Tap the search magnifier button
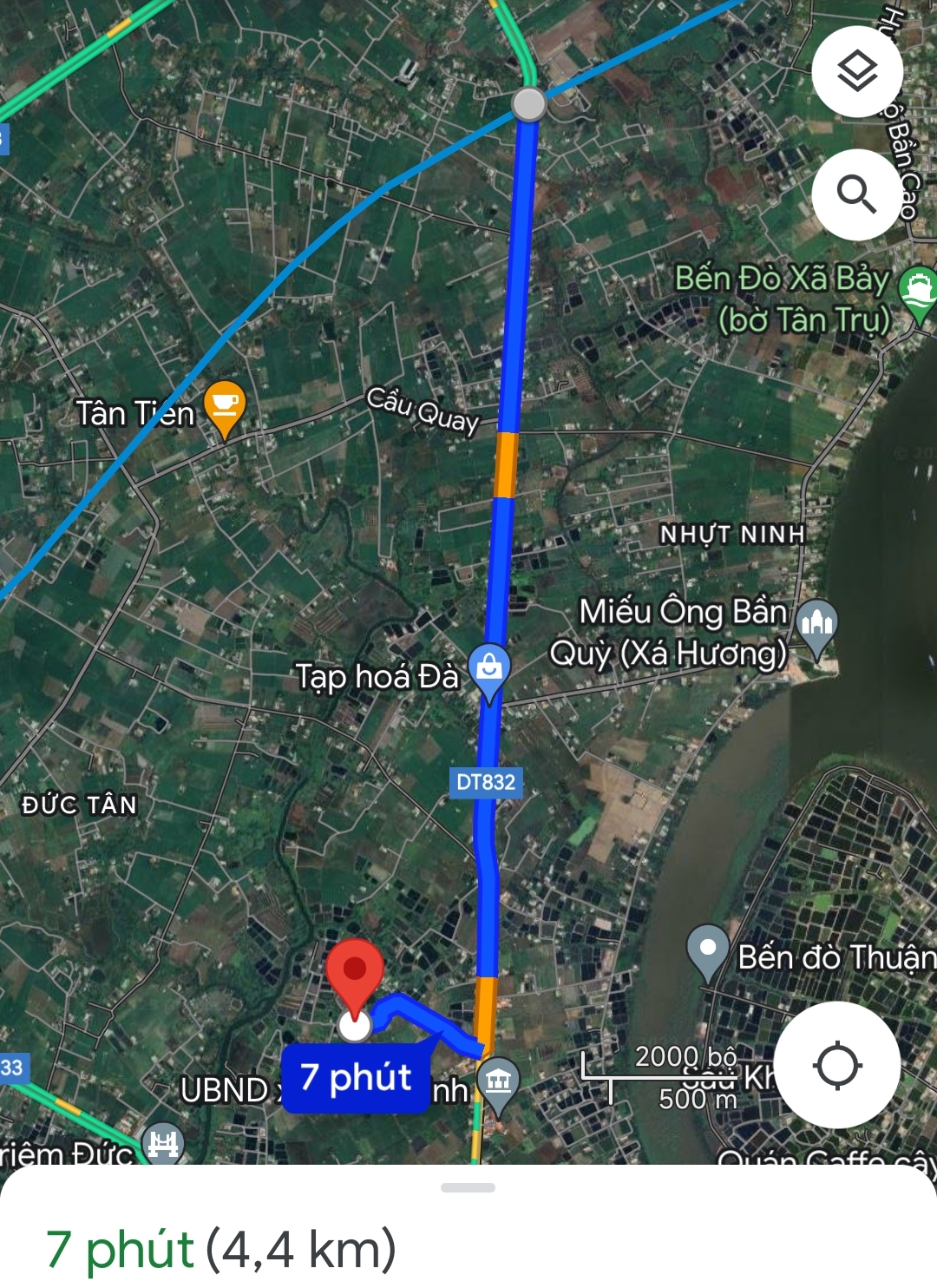Image resolution: width=937 pixels, height=1288 pixels. pos(857,194)
